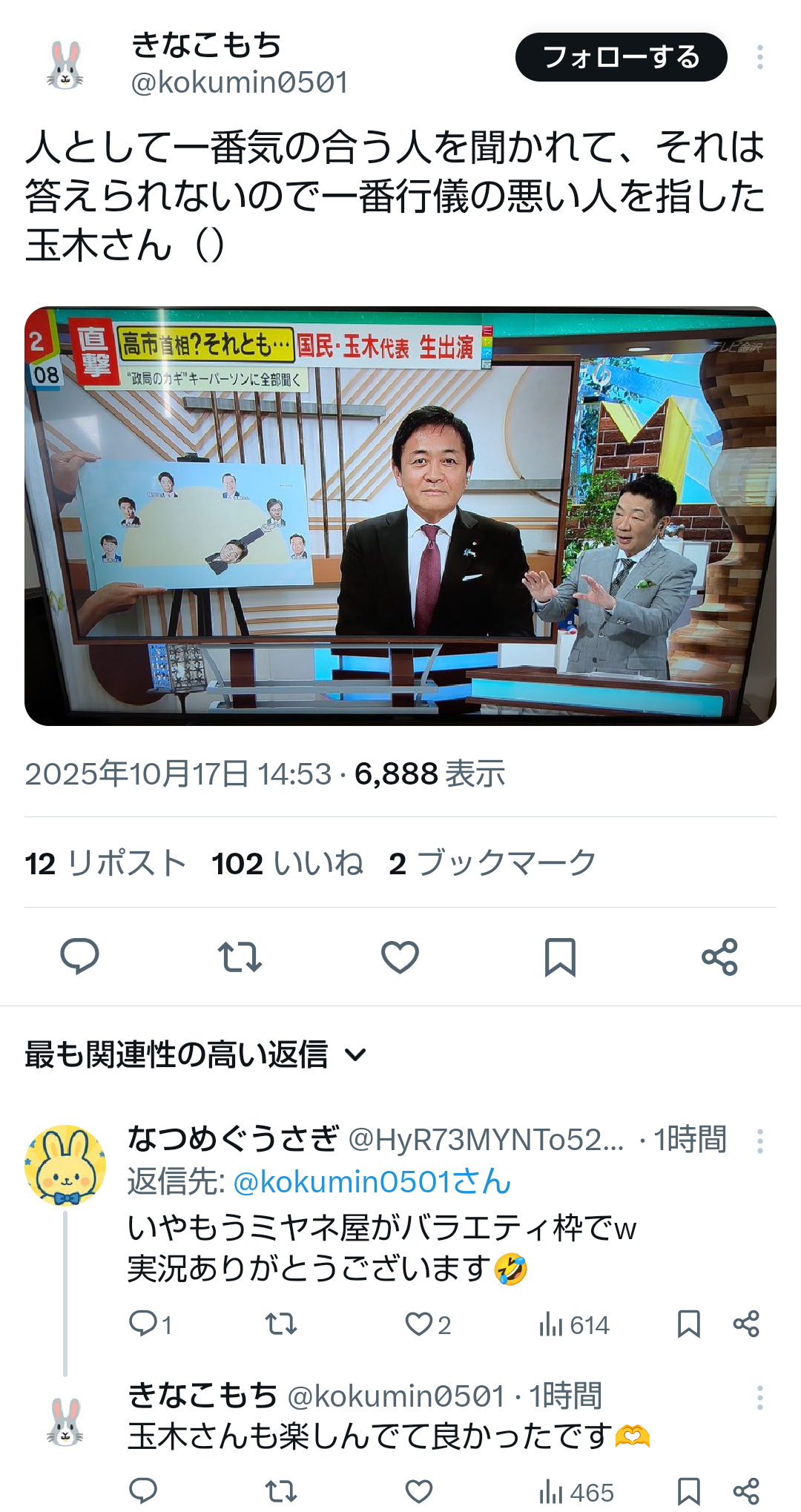Bookmark なつめぐうさぎ's reply
The image size is (801, 1512).
(x=688, y=1324)
